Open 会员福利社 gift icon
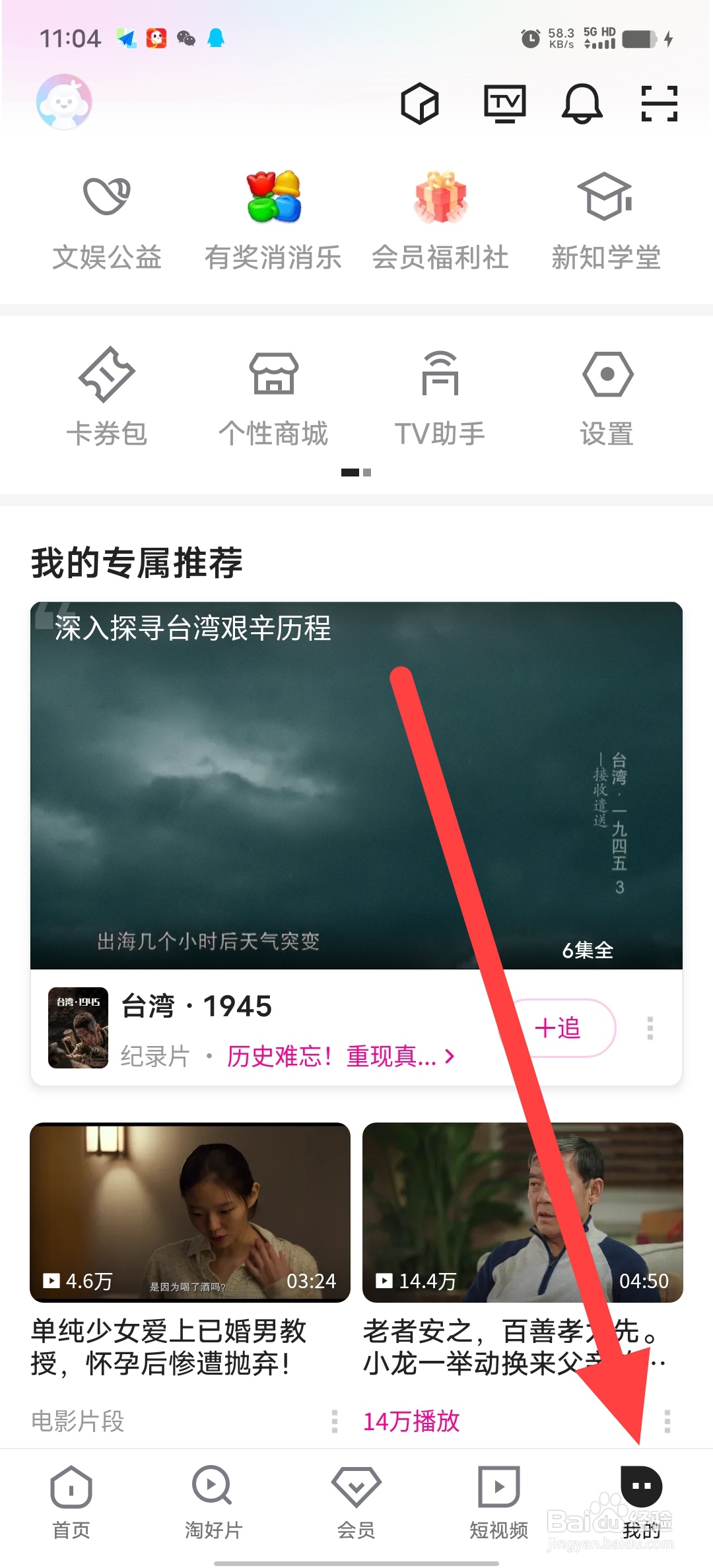713x1568 pixels. point(440,218)
